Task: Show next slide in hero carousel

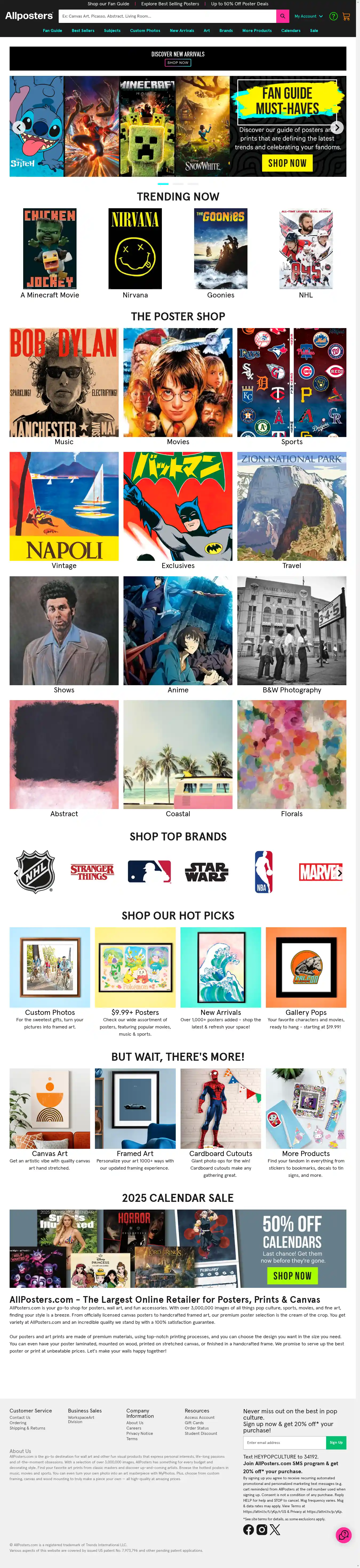Action: click(x=337, y=127)
